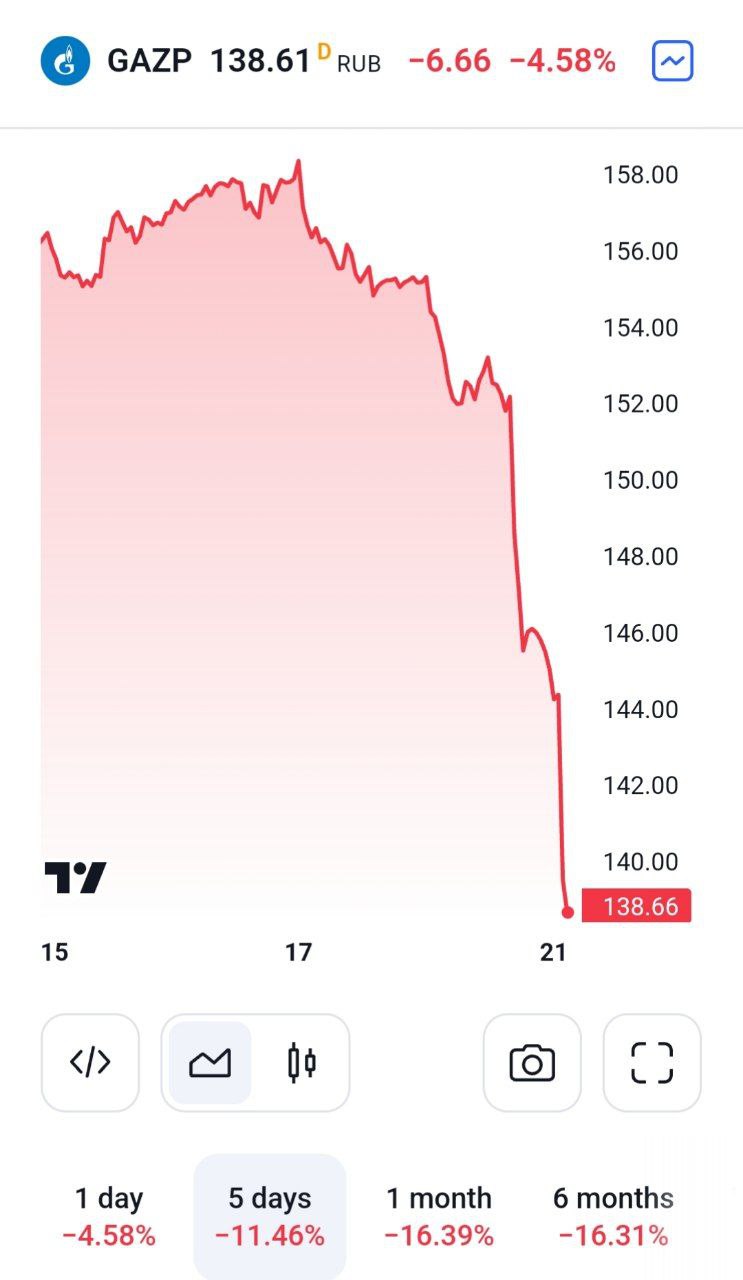Switch to the candlestick chart style

pos(301,1062)
